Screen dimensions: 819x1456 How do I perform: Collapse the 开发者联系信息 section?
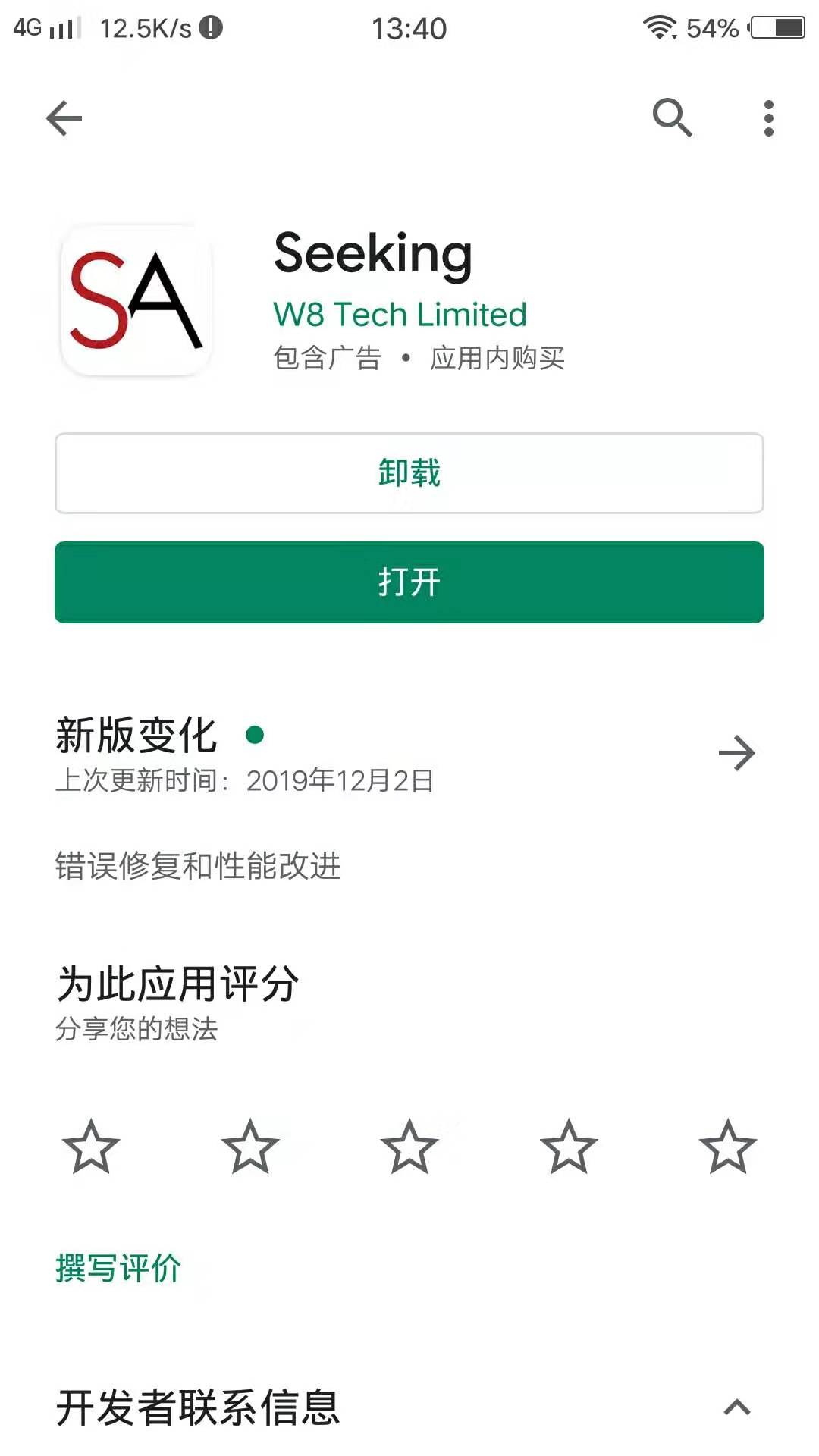[736, 1407]
